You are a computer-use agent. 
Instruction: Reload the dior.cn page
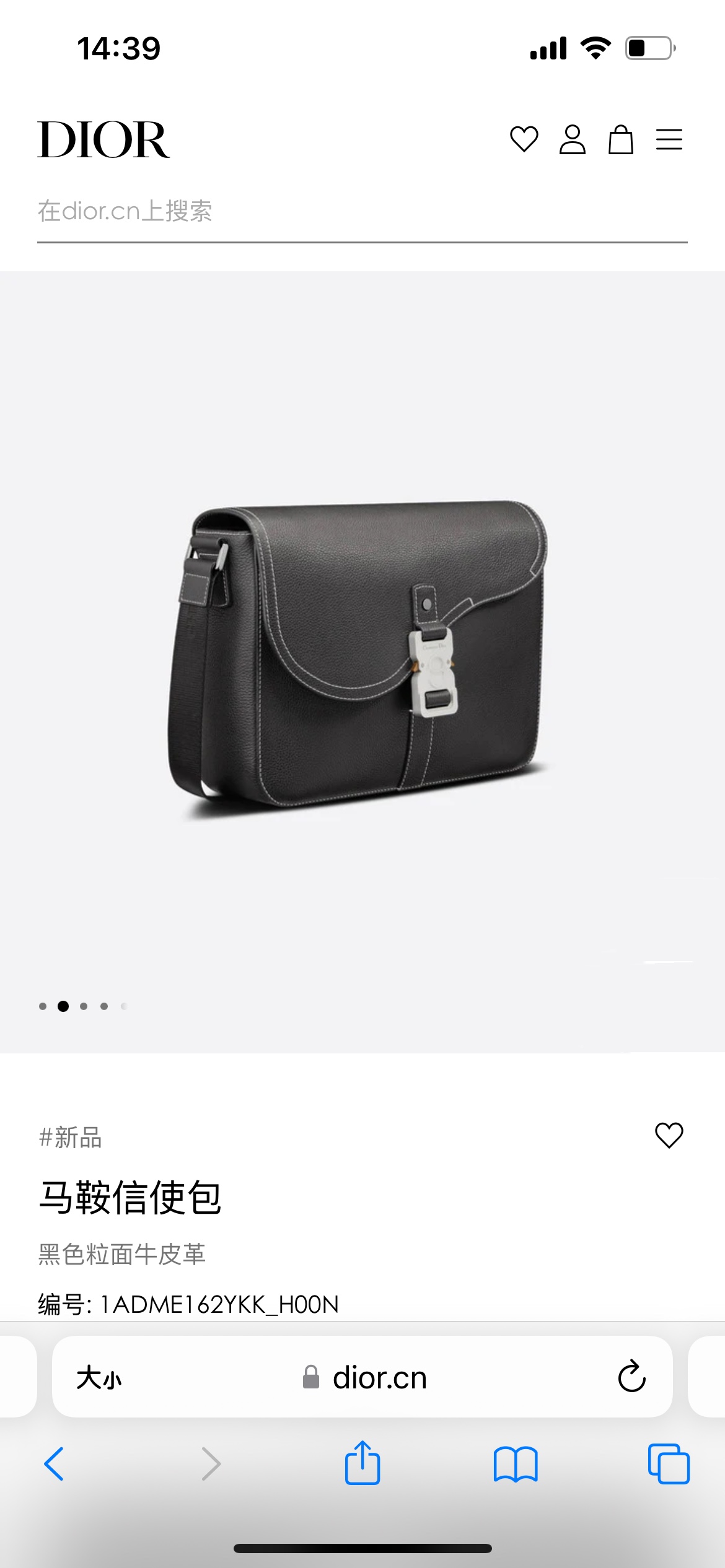point(631,1377)
